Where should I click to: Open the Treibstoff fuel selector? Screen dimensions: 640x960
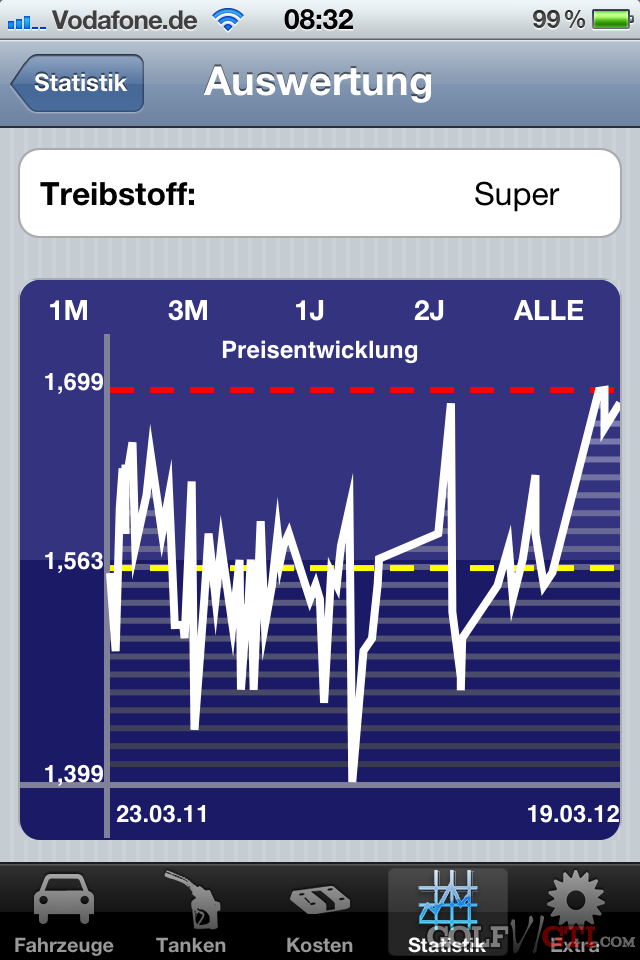point(320,194)
